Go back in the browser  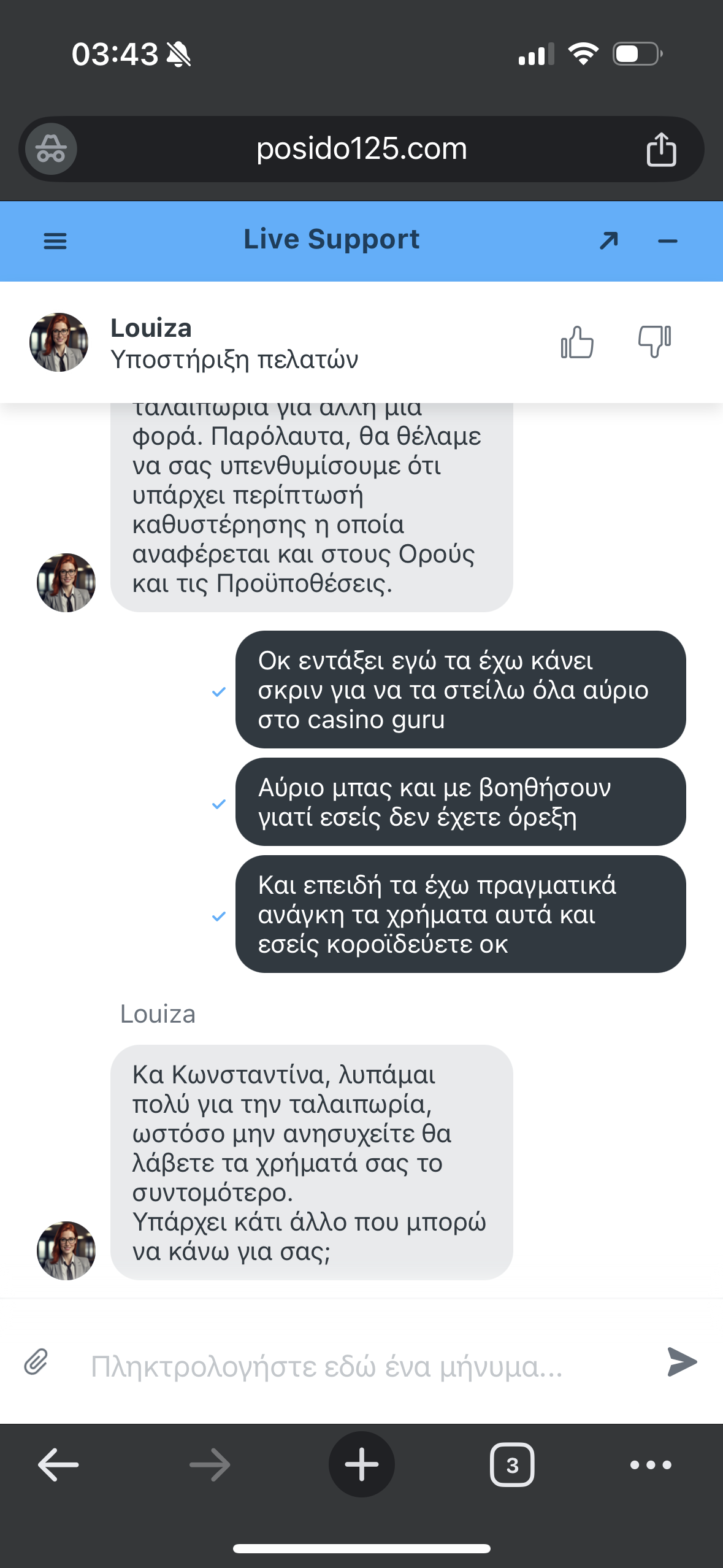coord(58,1464)
